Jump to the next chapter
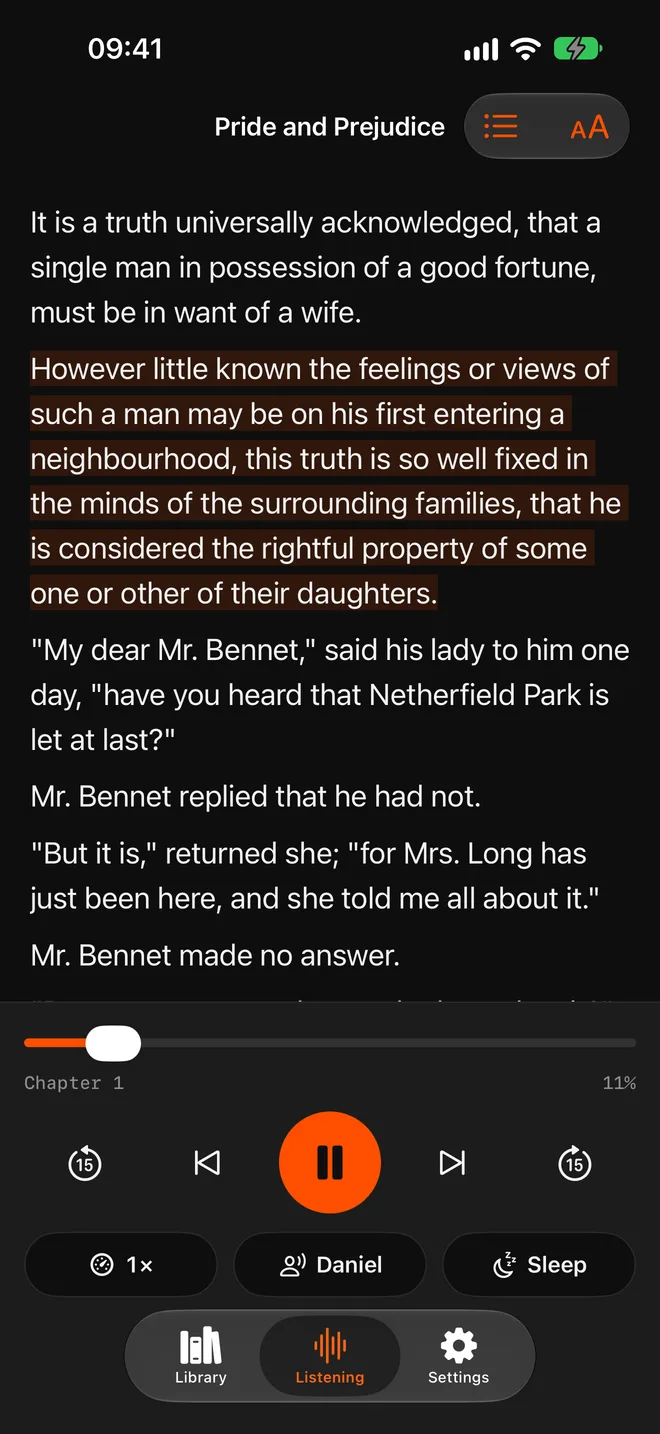Screen dimensions: 660x1434 tap(453, 1163)
